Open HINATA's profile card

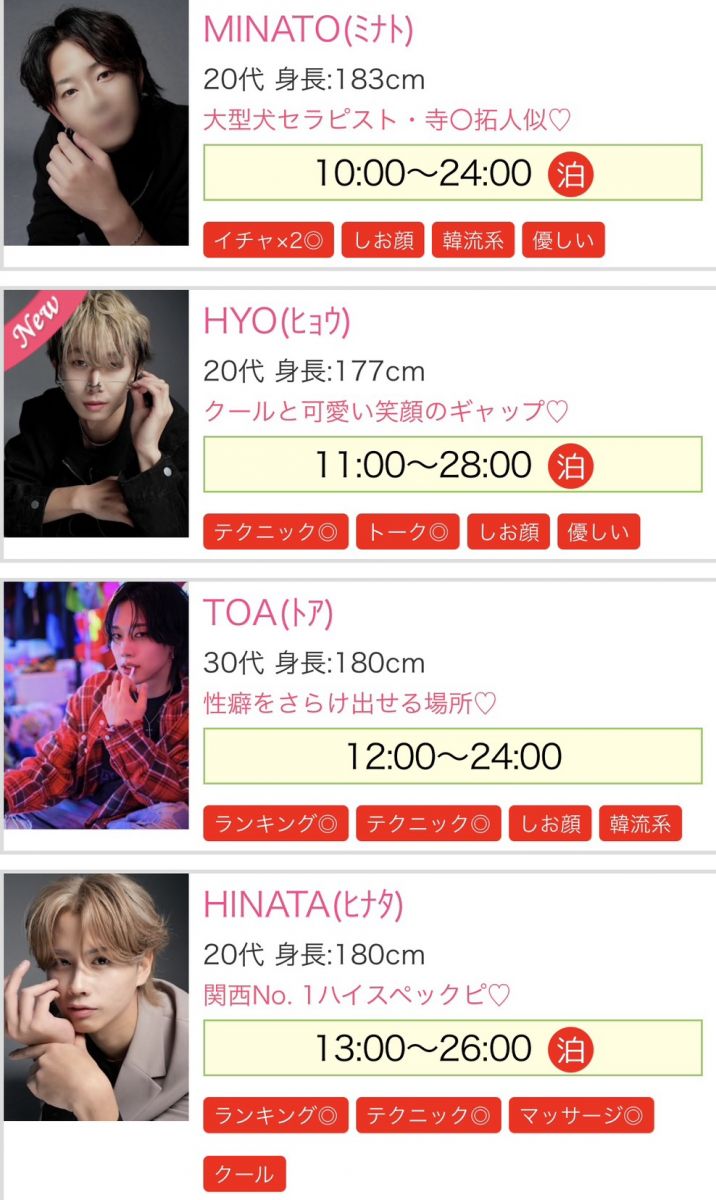pos(302,905)
